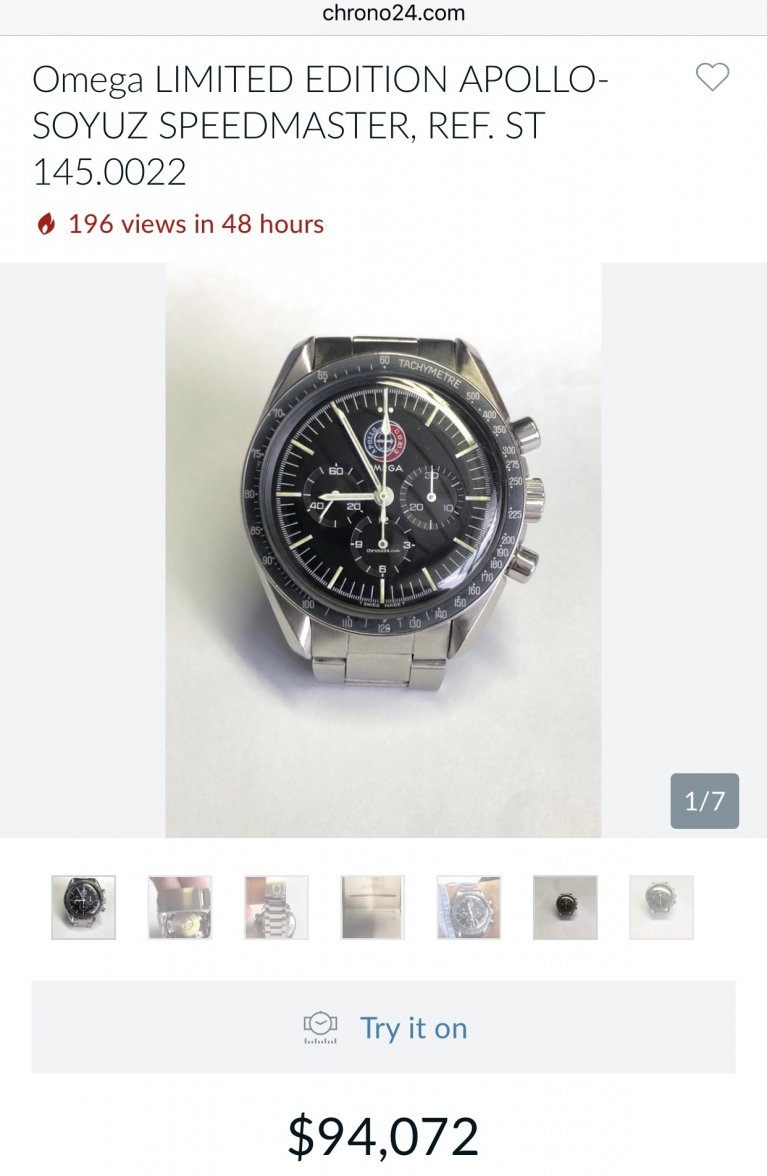The width and height of the screenshot is (767, 1176).
Task: View the second thumbnail showing the clasp underside
Action: pos(180,907)
